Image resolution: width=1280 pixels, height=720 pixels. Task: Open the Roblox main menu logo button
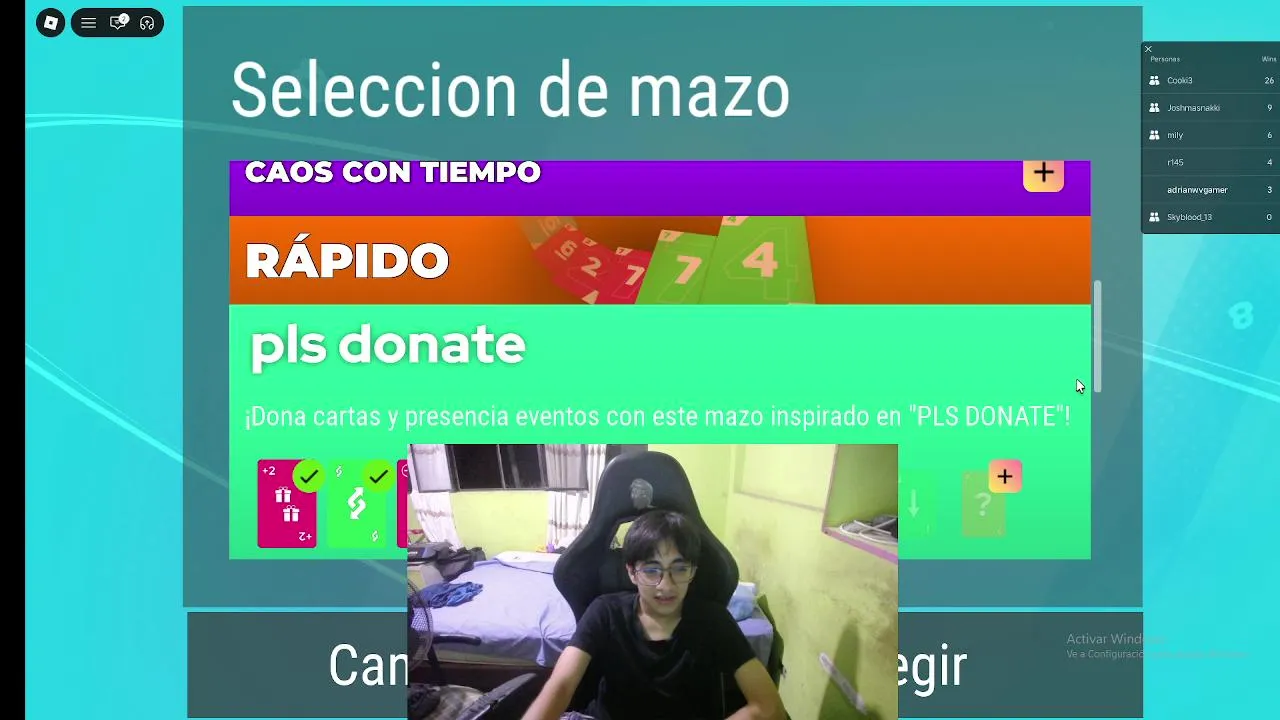(x=50, y=23)
